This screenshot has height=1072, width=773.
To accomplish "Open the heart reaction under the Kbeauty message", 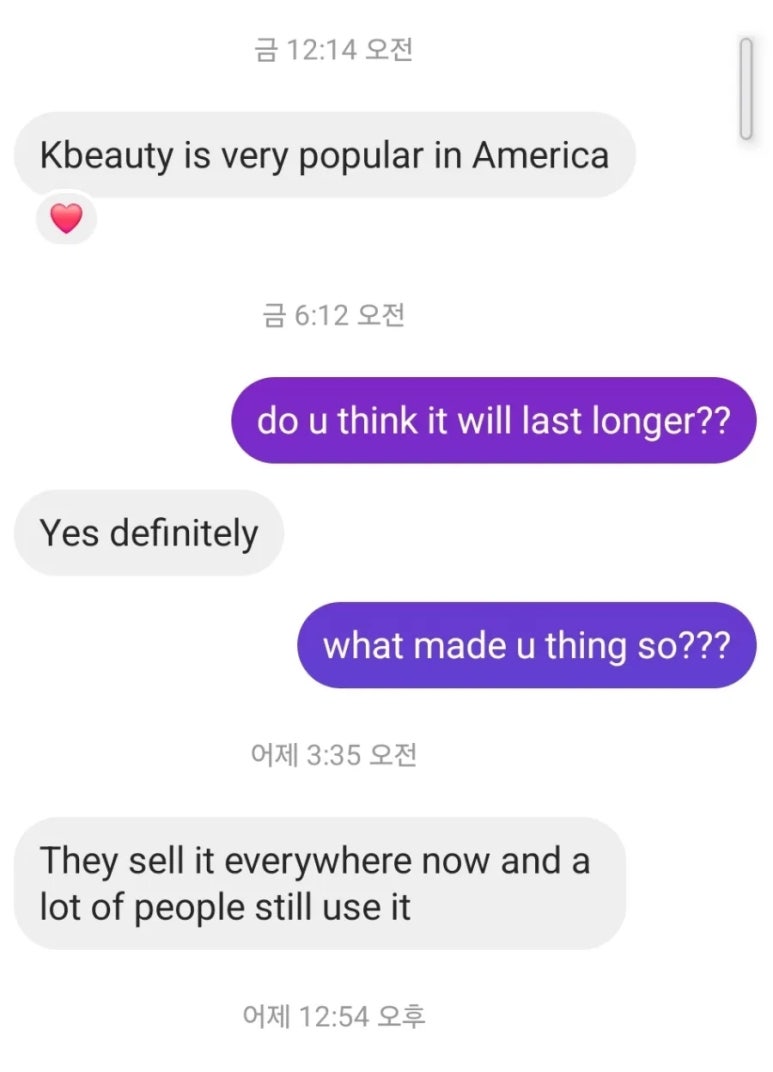I will click(66, 218).
